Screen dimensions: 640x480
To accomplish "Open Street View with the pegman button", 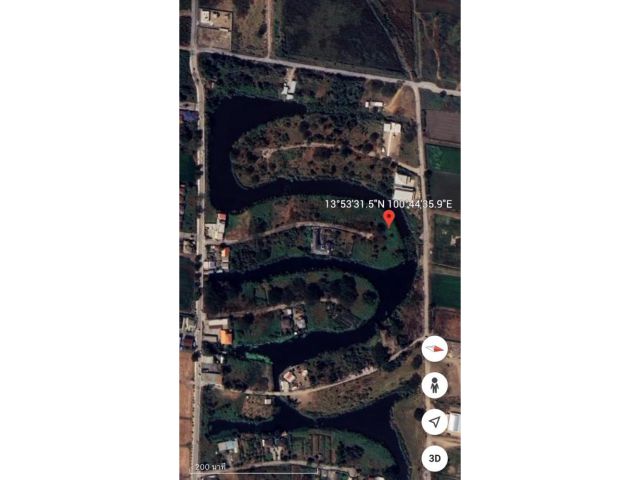I will click(x=434, y=385).
